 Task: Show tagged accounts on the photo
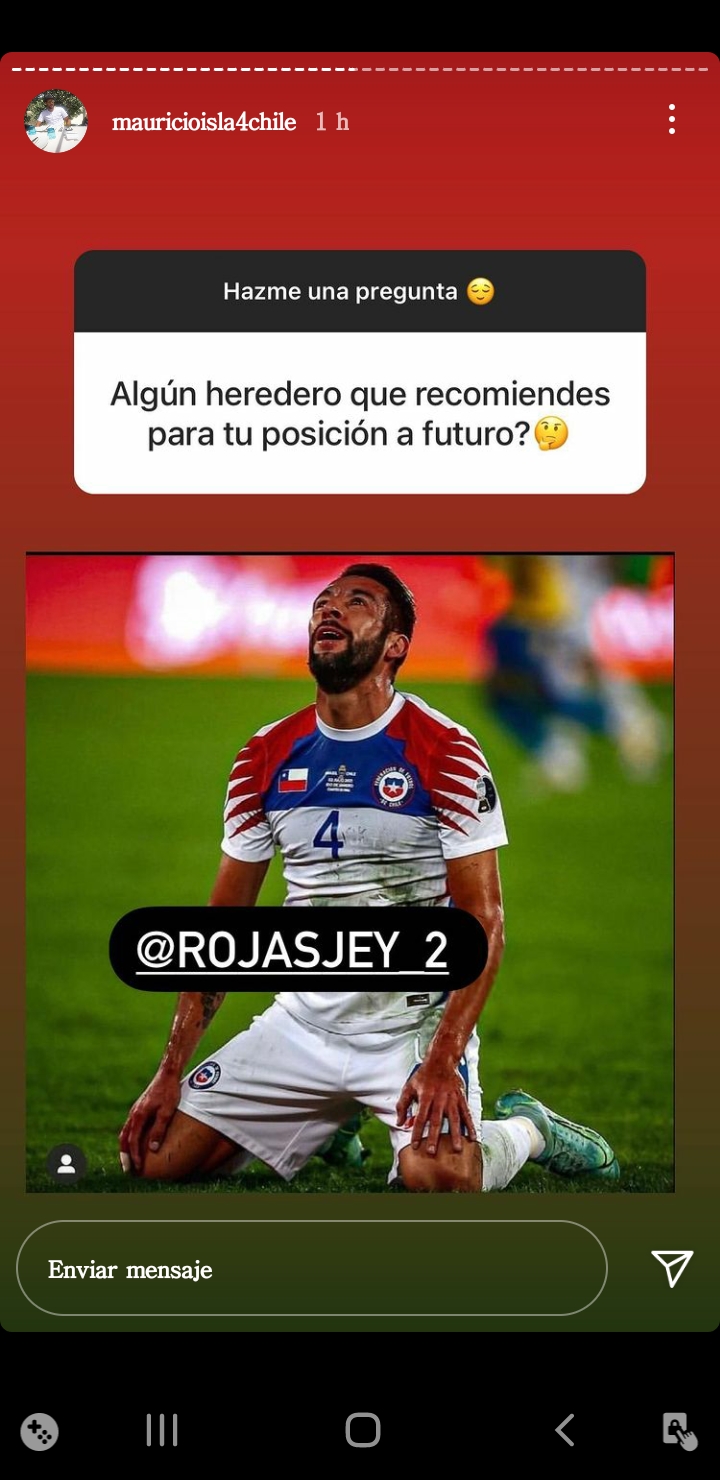click(66, 1163)
